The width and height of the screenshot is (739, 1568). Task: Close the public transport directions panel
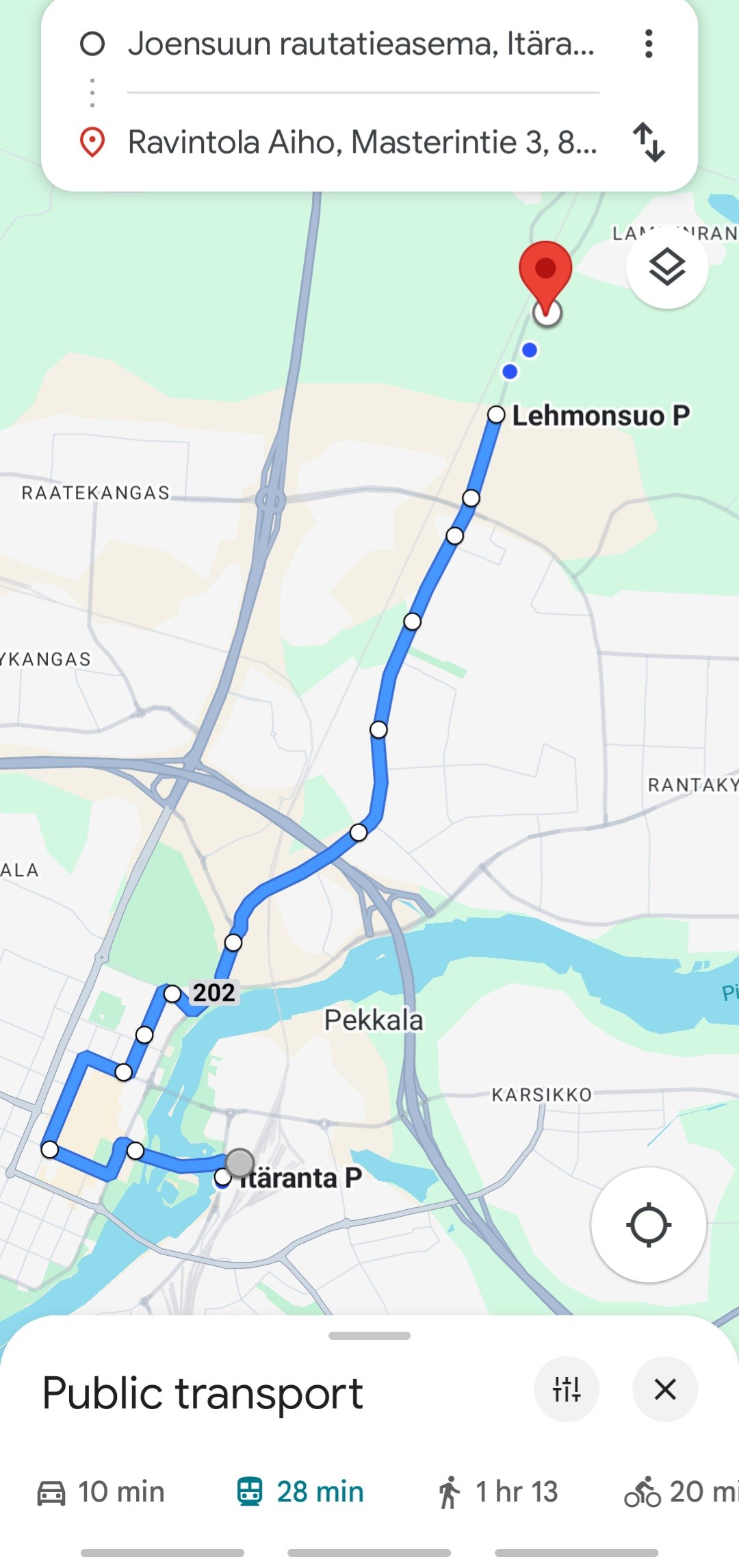(665, 1389)
